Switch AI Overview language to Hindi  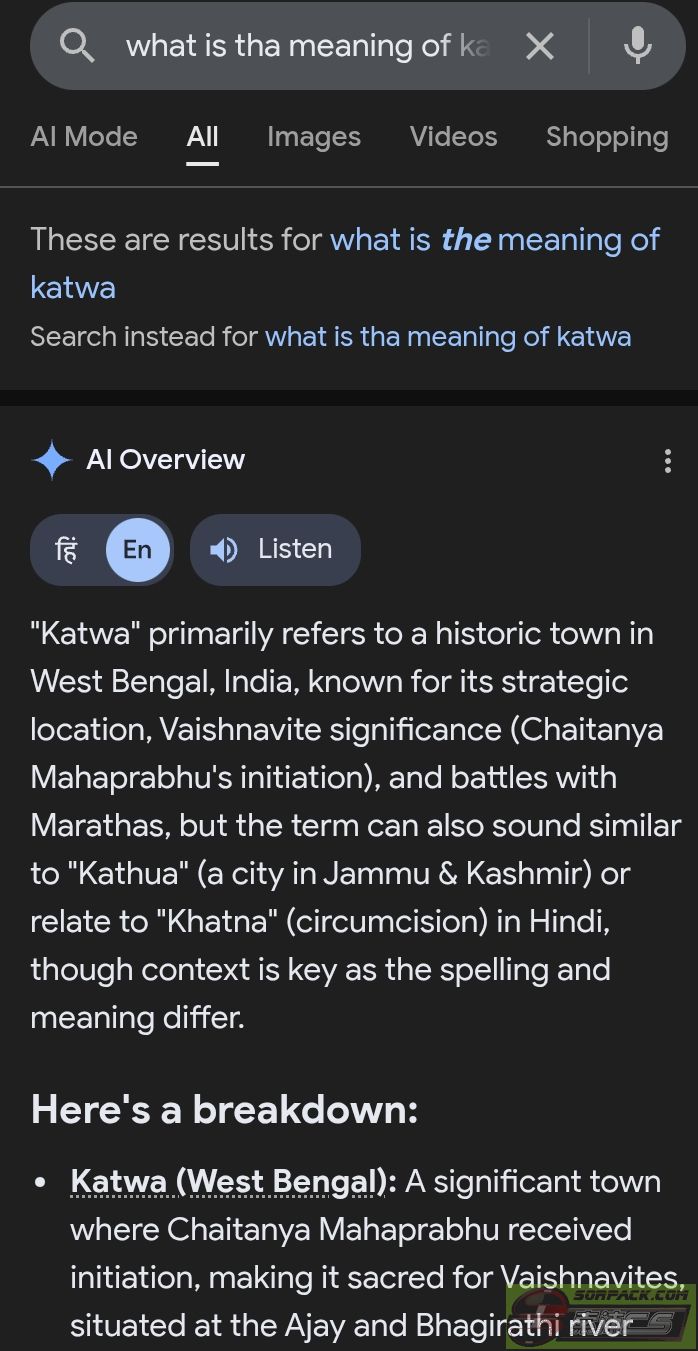pos(67,550)
